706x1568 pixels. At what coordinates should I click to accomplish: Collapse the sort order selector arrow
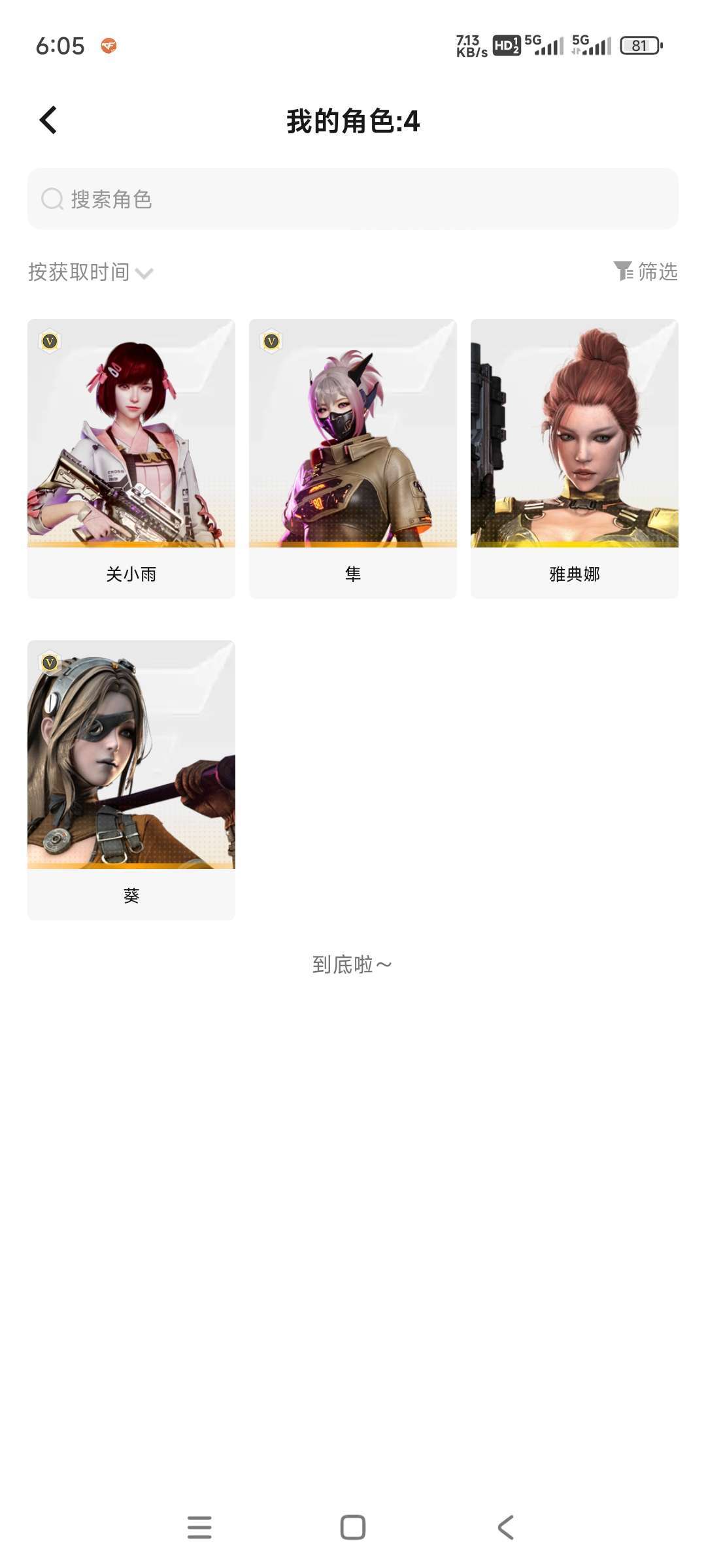[145, 274]
